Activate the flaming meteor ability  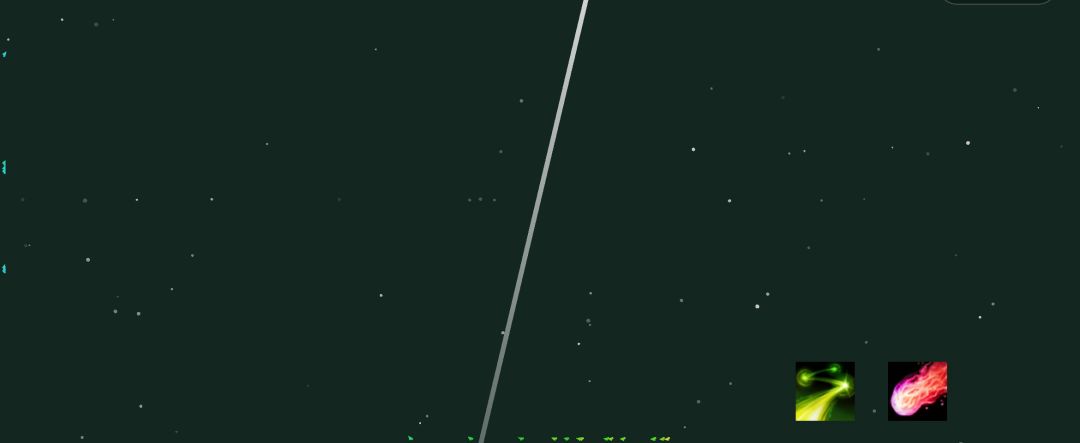(917, 391)
